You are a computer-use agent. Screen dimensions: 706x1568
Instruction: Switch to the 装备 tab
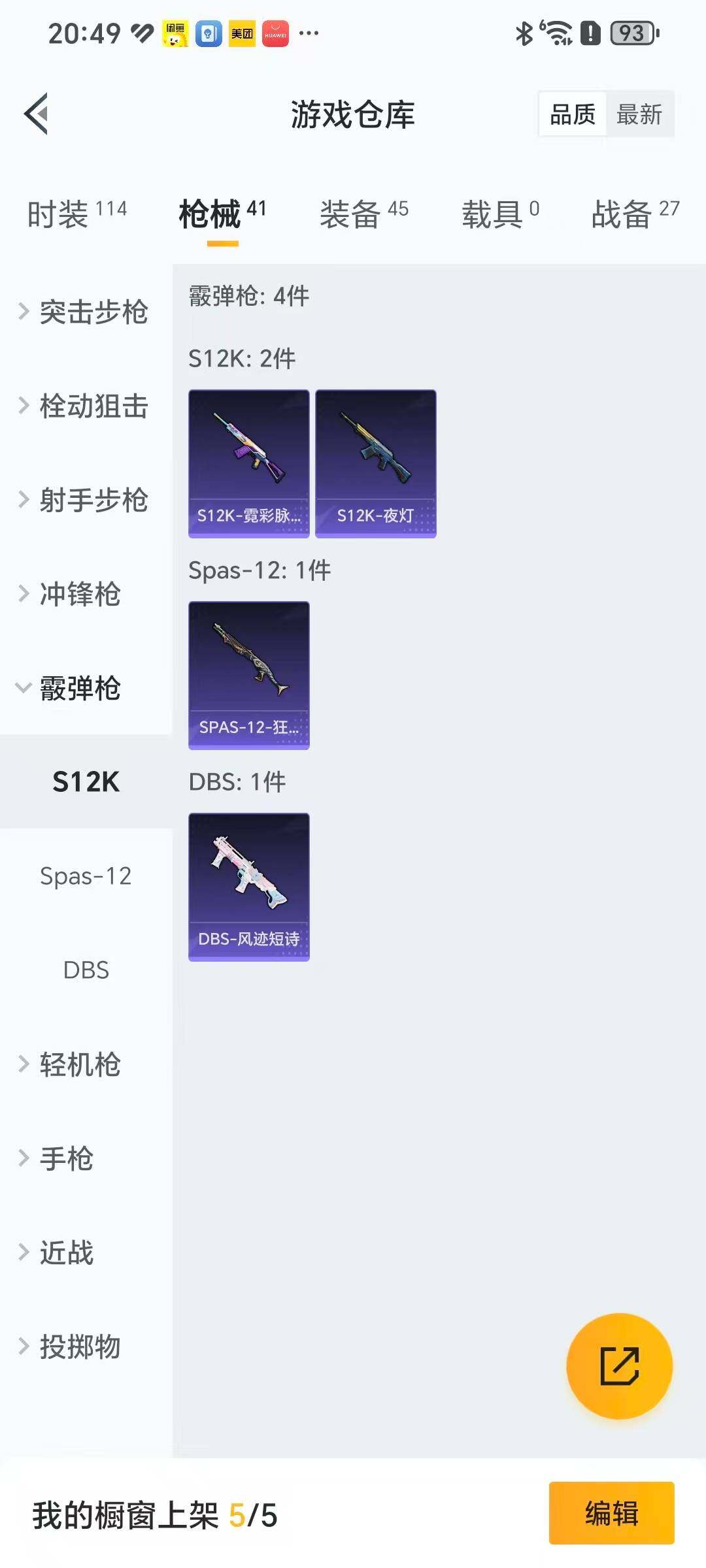(363, 214)
